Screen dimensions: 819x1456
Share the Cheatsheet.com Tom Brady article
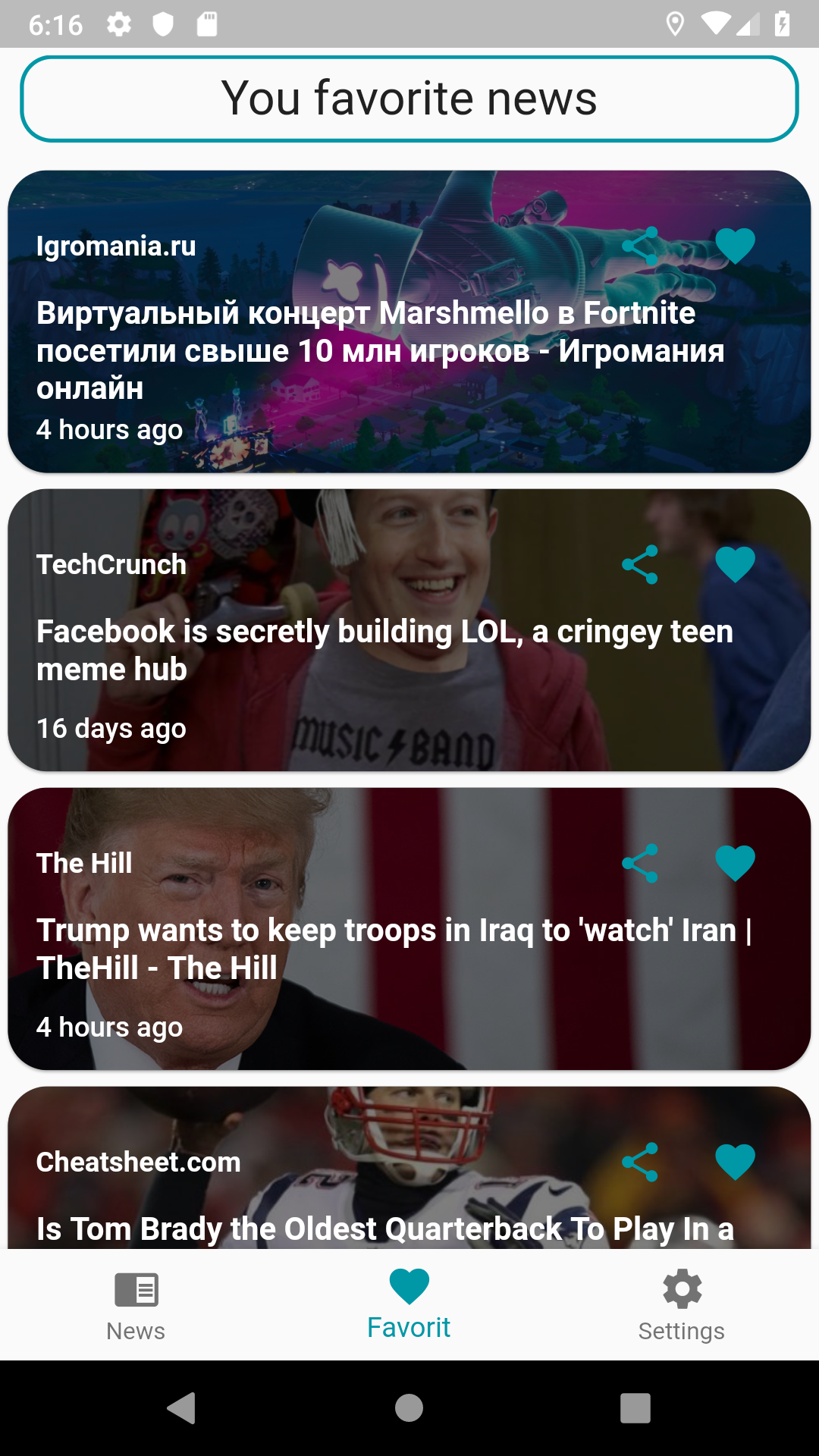[x=639, y=1162]
